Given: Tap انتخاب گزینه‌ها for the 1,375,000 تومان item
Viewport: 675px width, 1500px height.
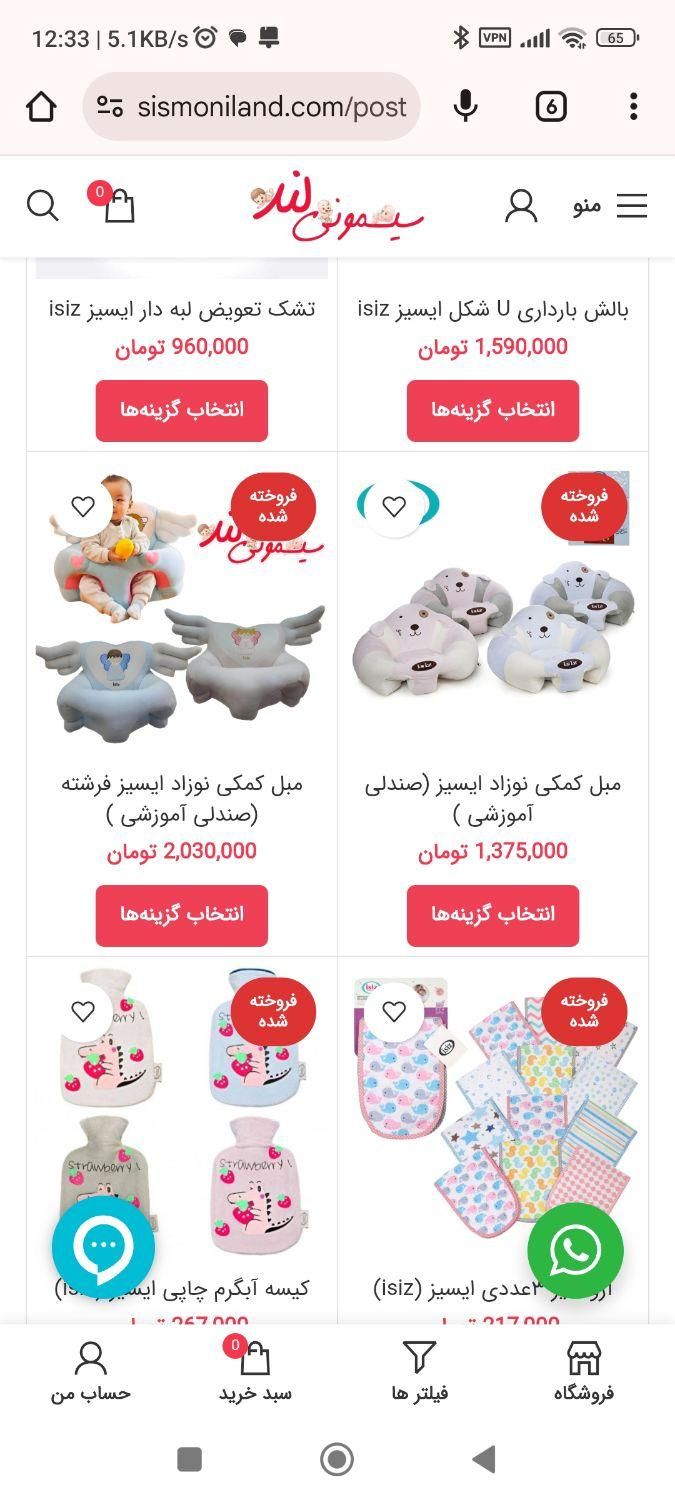Looking at the screenshot, I should tap(493, 915).
